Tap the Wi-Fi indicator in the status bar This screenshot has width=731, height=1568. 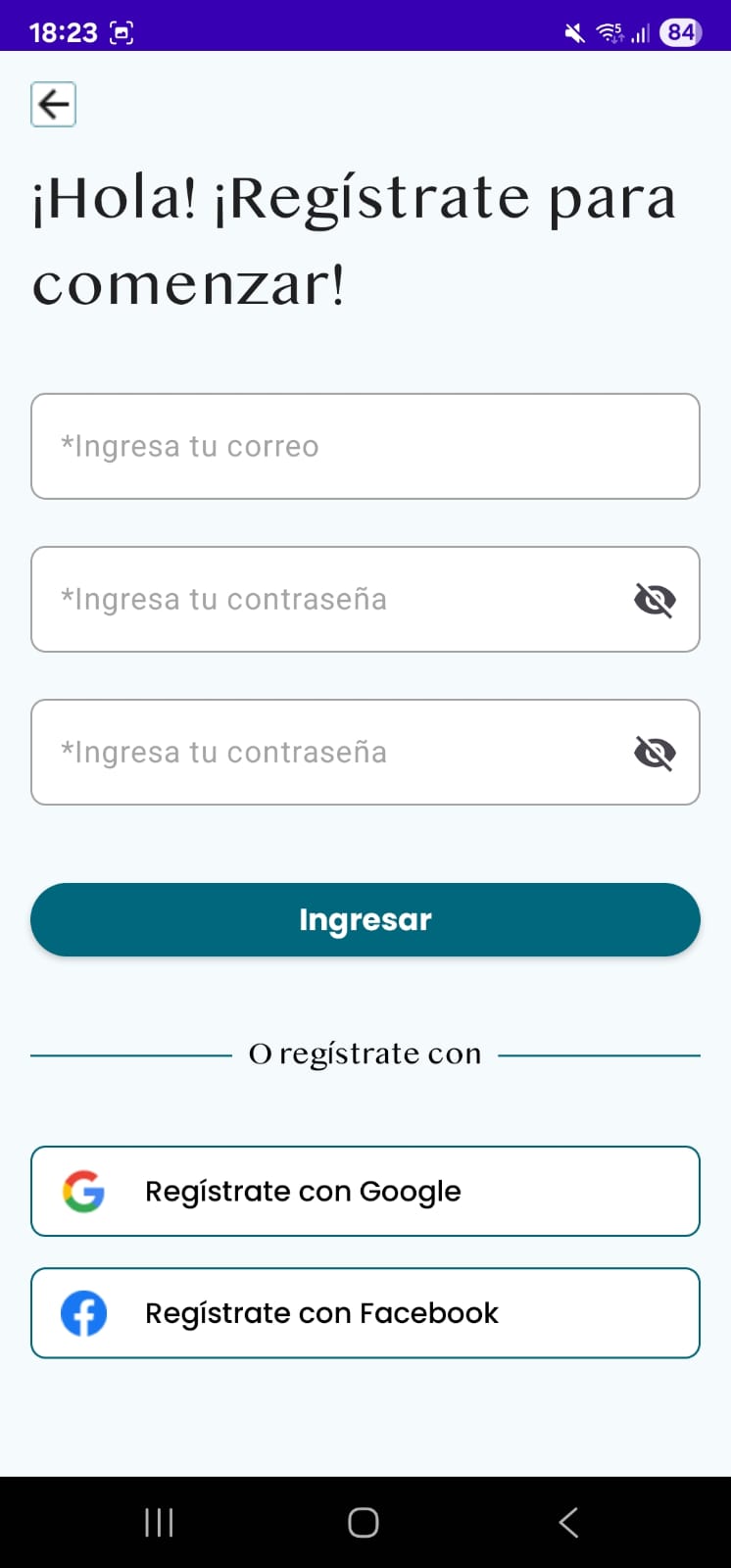[608, 32]
